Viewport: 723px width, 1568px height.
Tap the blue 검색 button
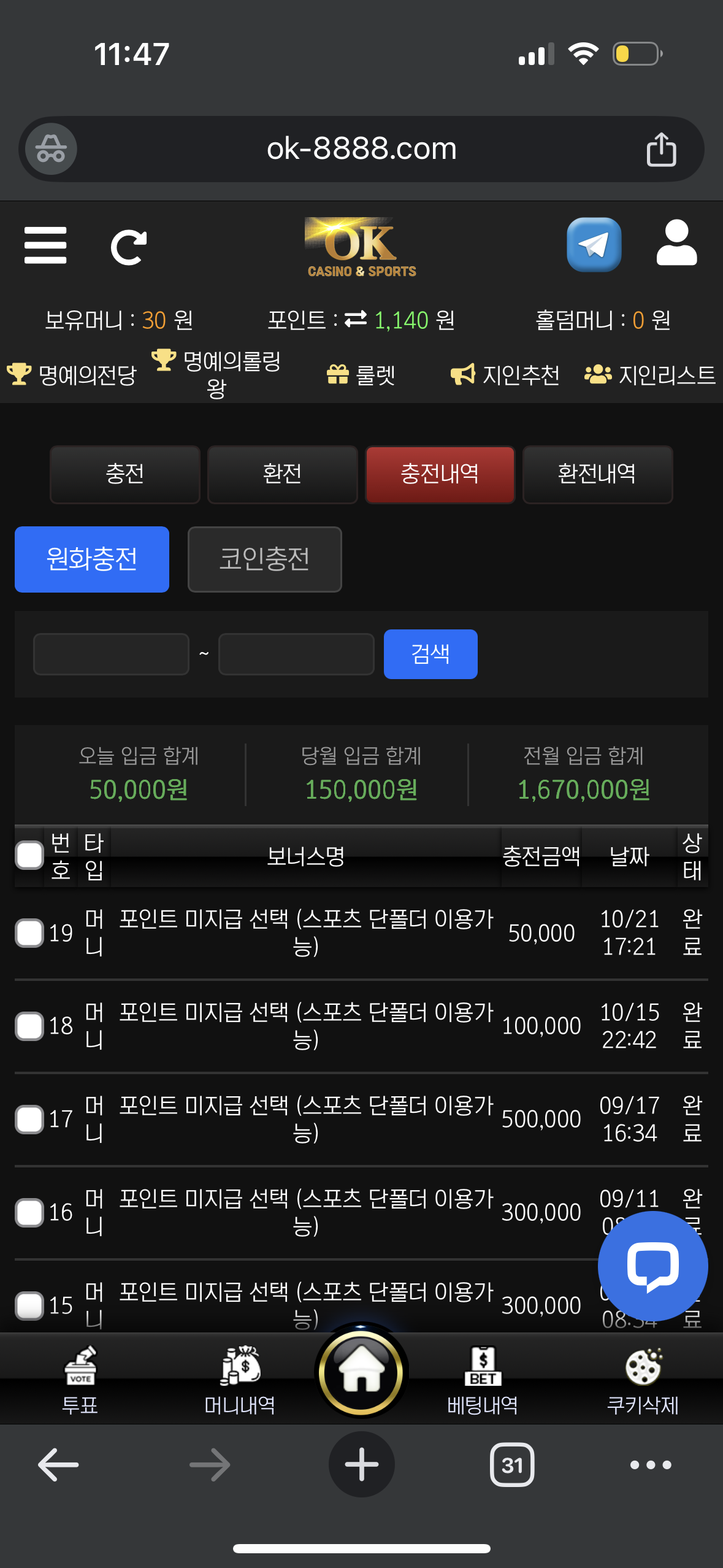[x=430, y=654]
